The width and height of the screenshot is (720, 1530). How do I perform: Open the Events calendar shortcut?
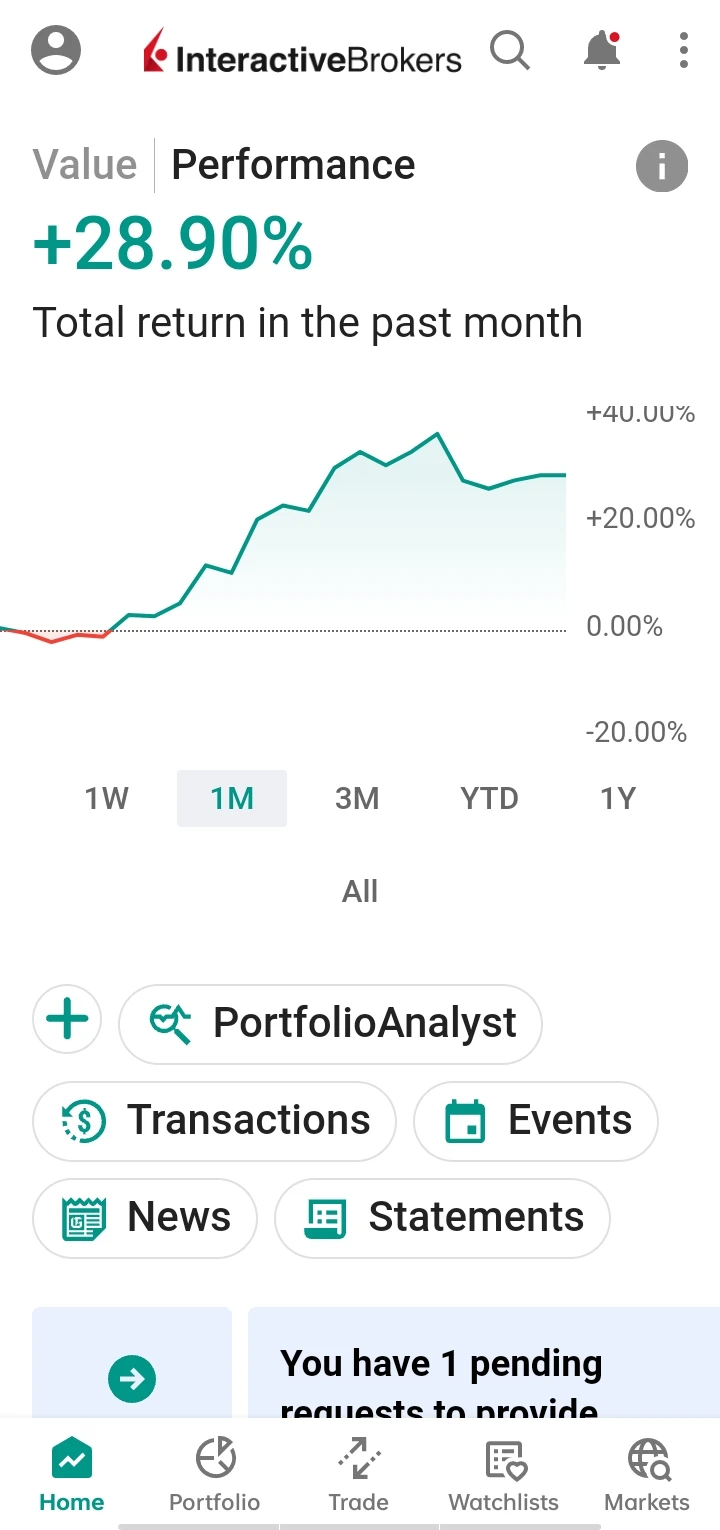coord(536,1120)
